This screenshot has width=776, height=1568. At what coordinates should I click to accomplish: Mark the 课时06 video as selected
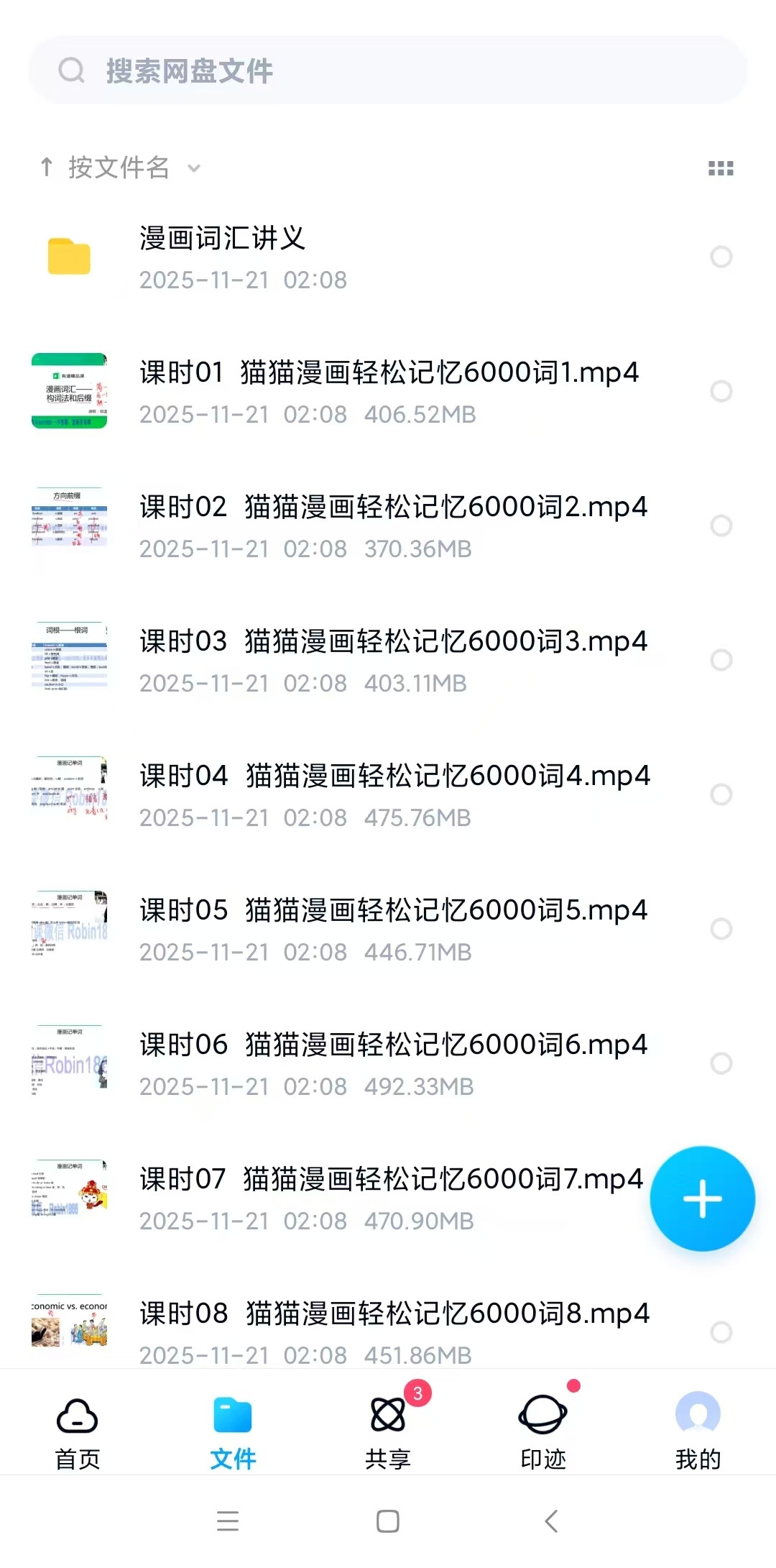coord(721,1063)
